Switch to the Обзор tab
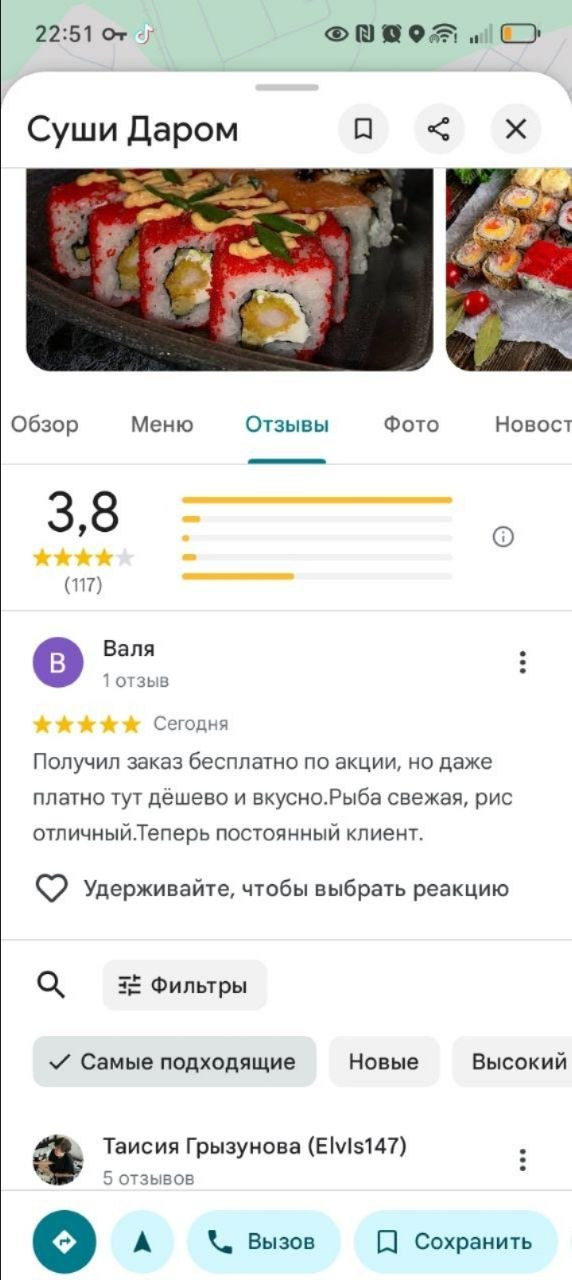Image resolution: width=572 pixels, height=1280 pixels. pos(44,424)
